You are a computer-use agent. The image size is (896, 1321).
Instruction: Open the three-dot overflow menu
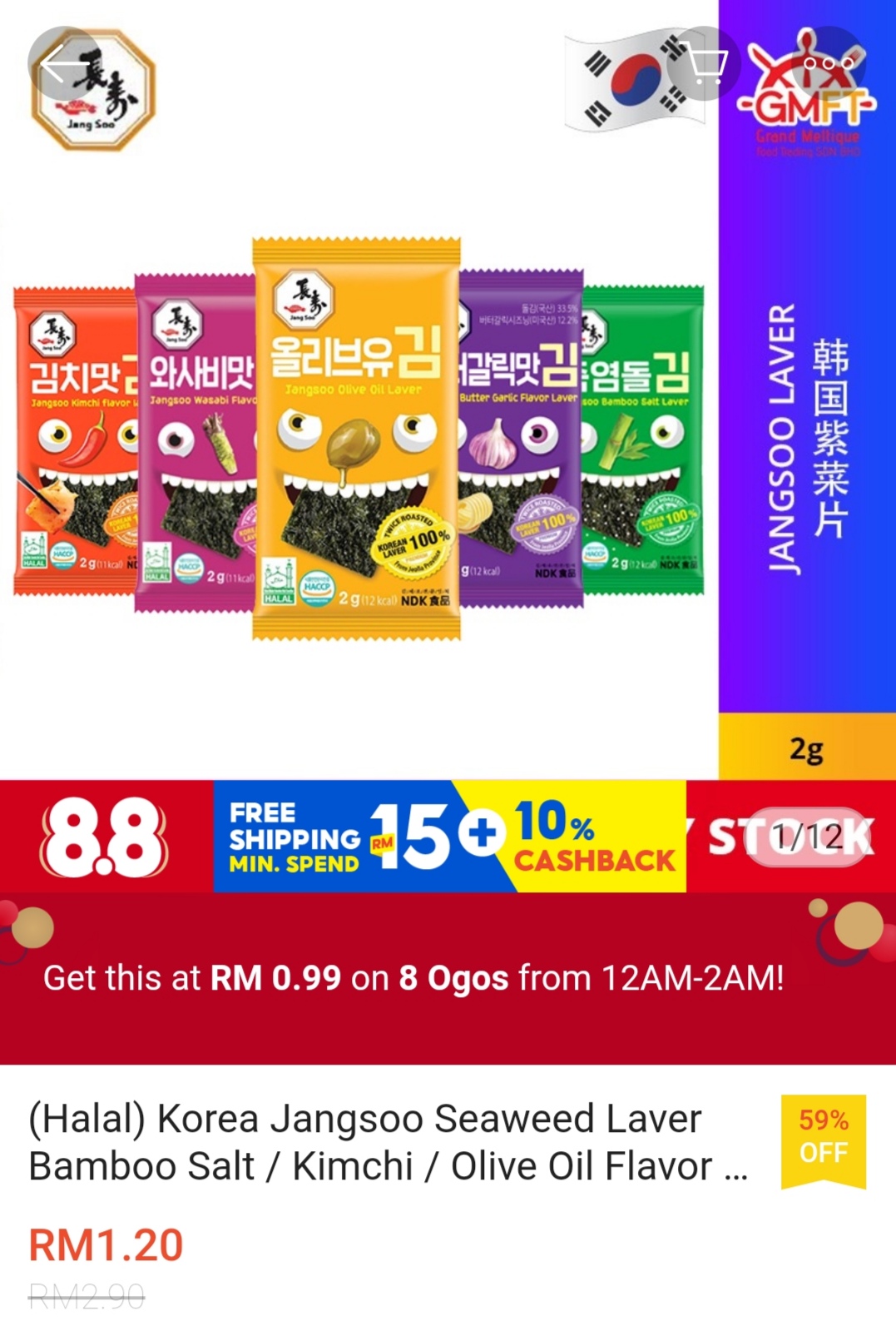tap(827, 64)
